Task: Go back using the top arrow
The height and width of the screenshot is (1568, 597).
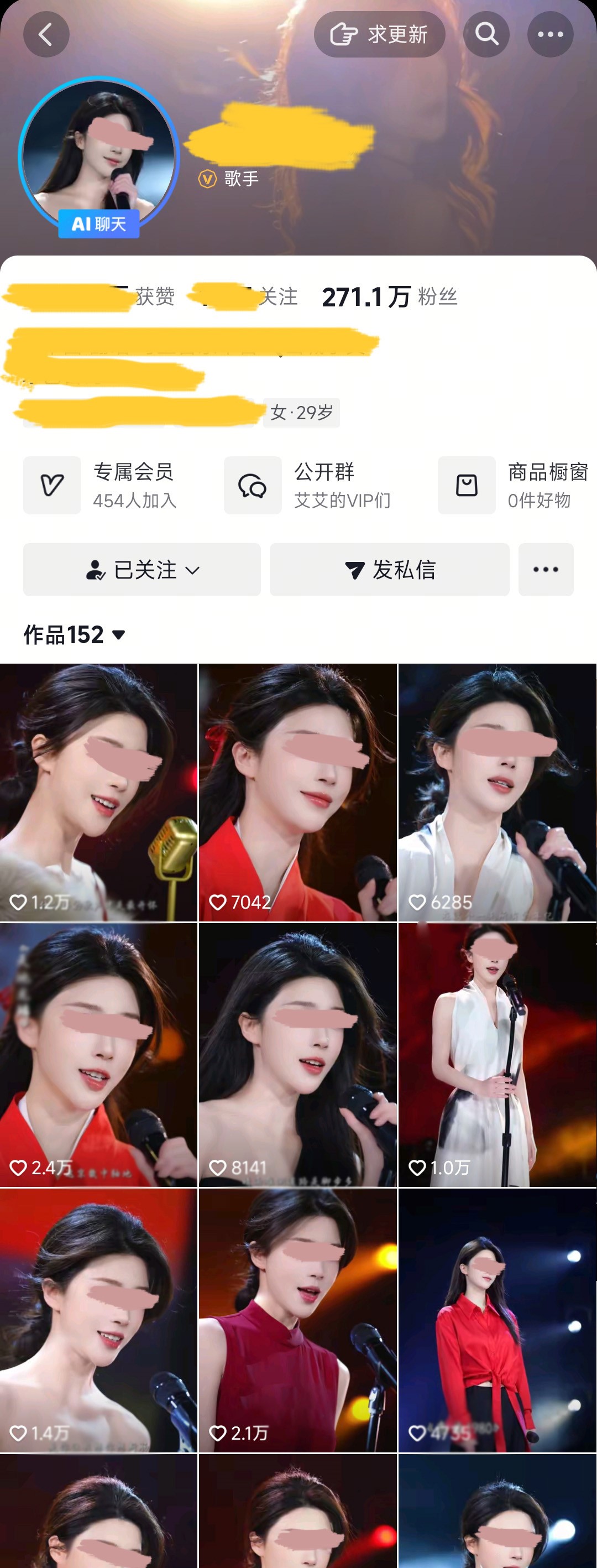Action: pyautogui.click(x=46, y=35)
